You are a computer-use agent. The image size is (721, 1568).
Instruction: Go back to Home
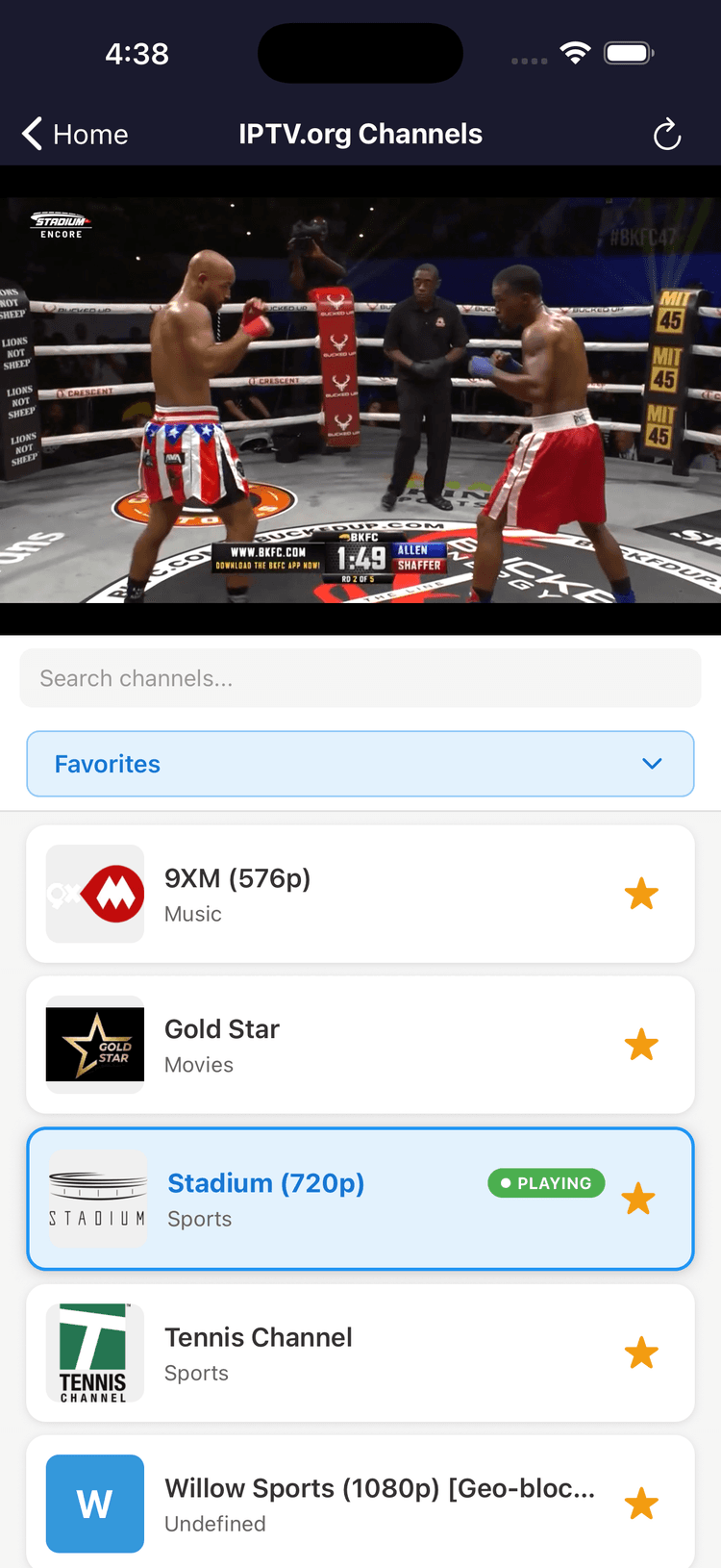coord(75,134)
